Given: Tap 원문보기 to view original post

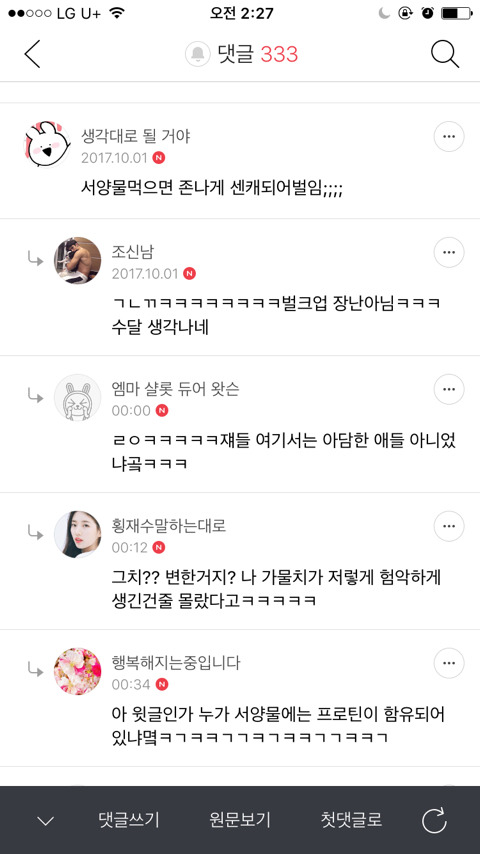Looking at the screenshot, I should [240, 820].
